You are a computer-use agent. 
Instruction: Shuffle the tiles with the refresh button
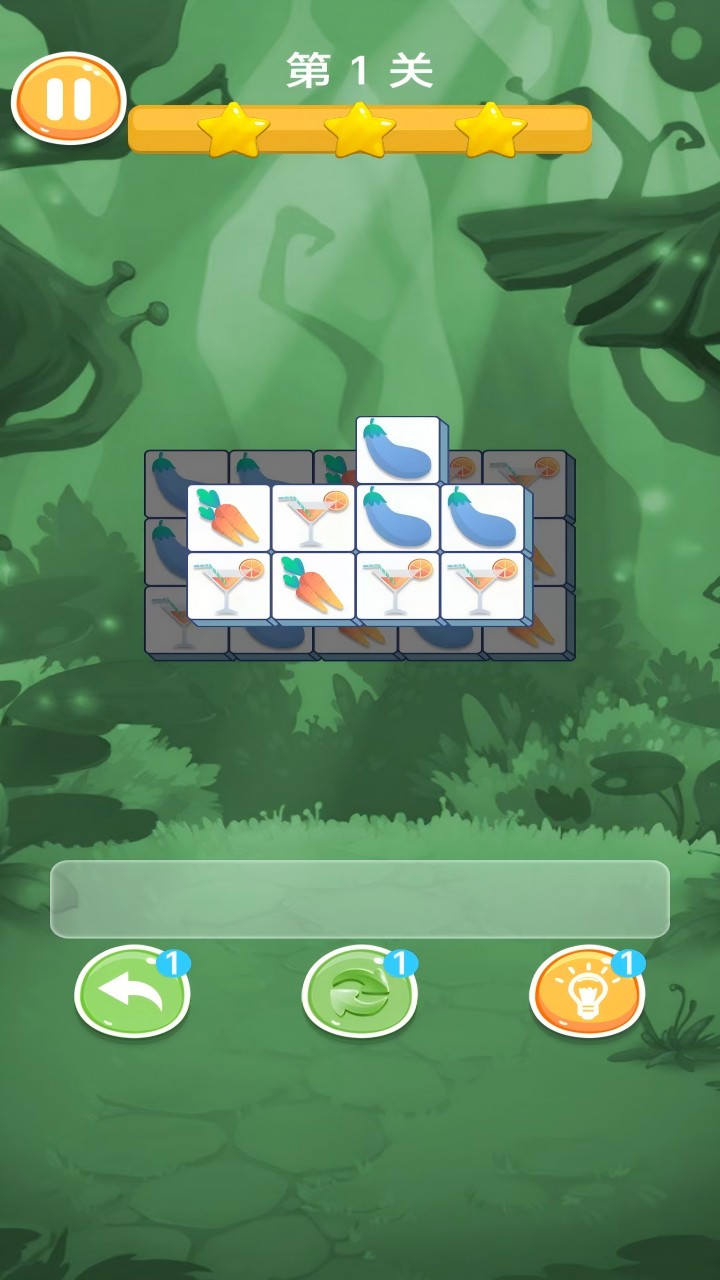click(359, 992)
